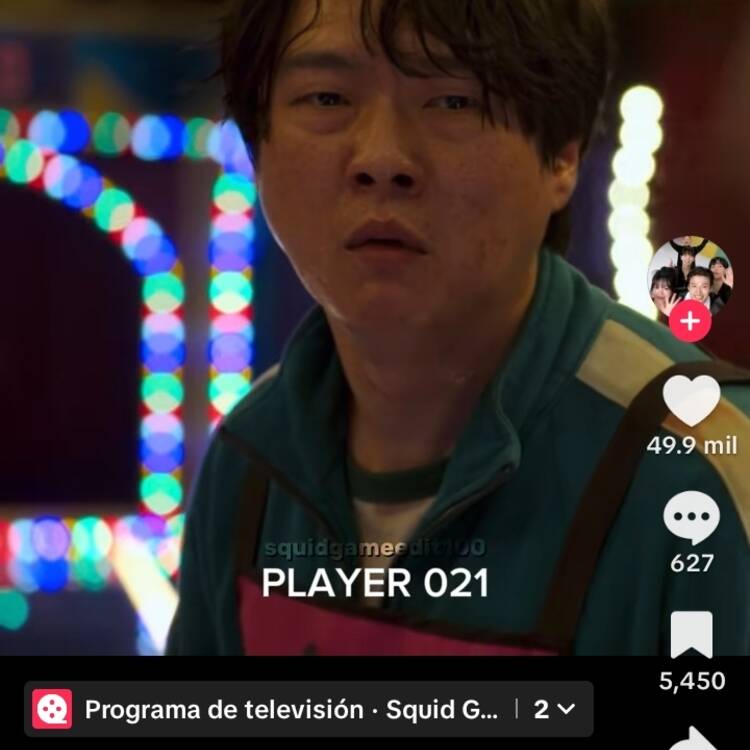Open the creator's profile picture
The width and height of the screenshot is (750, 750).
tap(690, 274)
